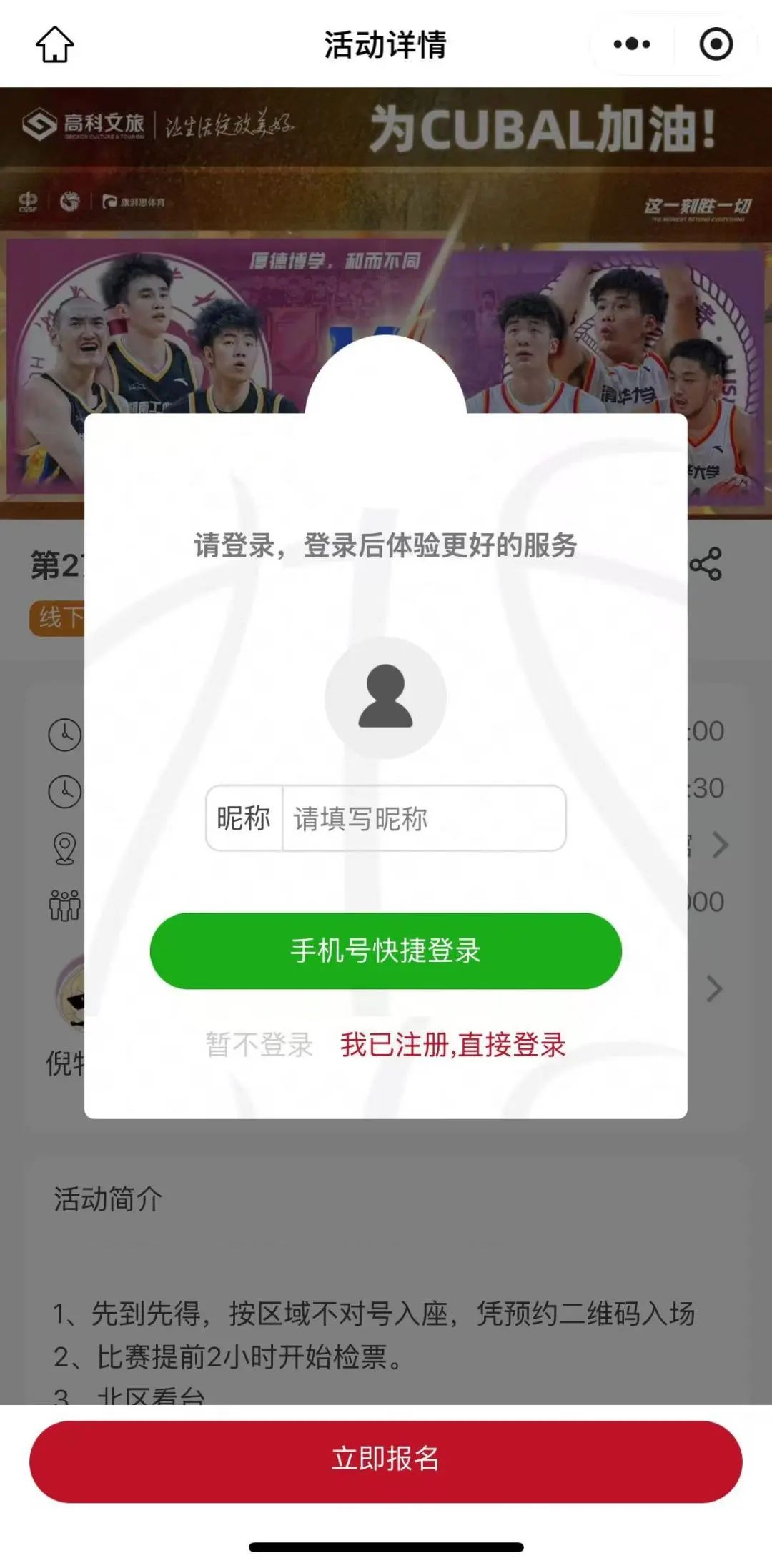
Task: Choose 我已注册,直接登录
Action: point(453,1045)
